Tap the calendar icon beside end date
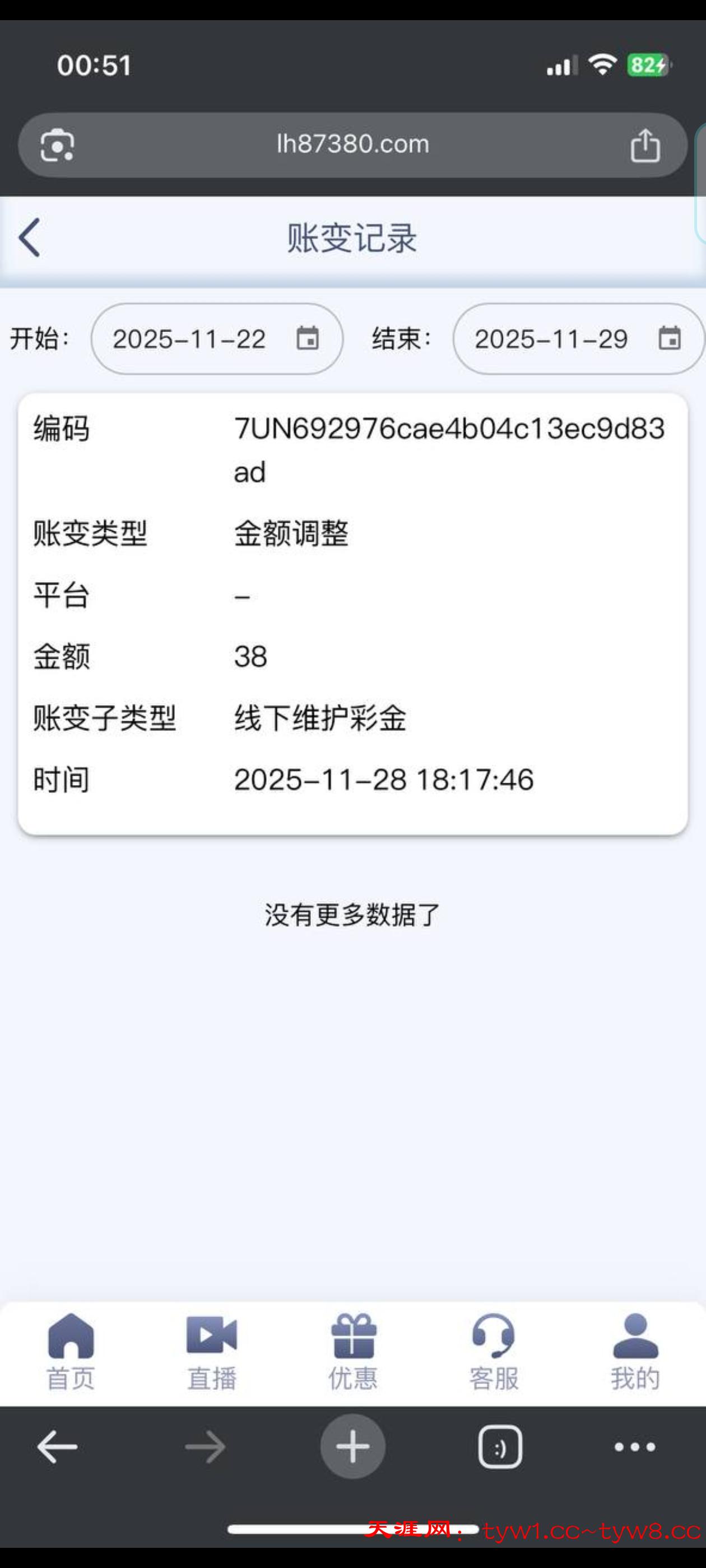The width and height of the screenshot is (706, 1568). point(669,339)
